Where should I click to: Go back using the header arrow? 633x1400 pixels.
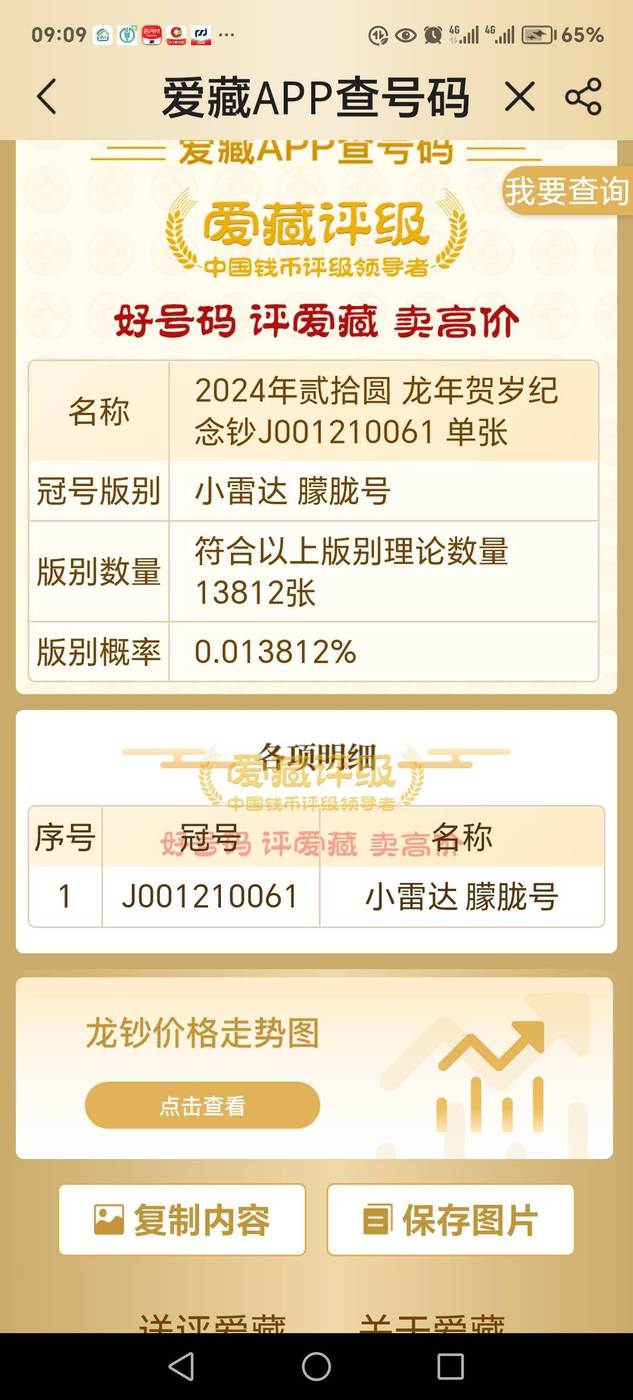point(46,97)
